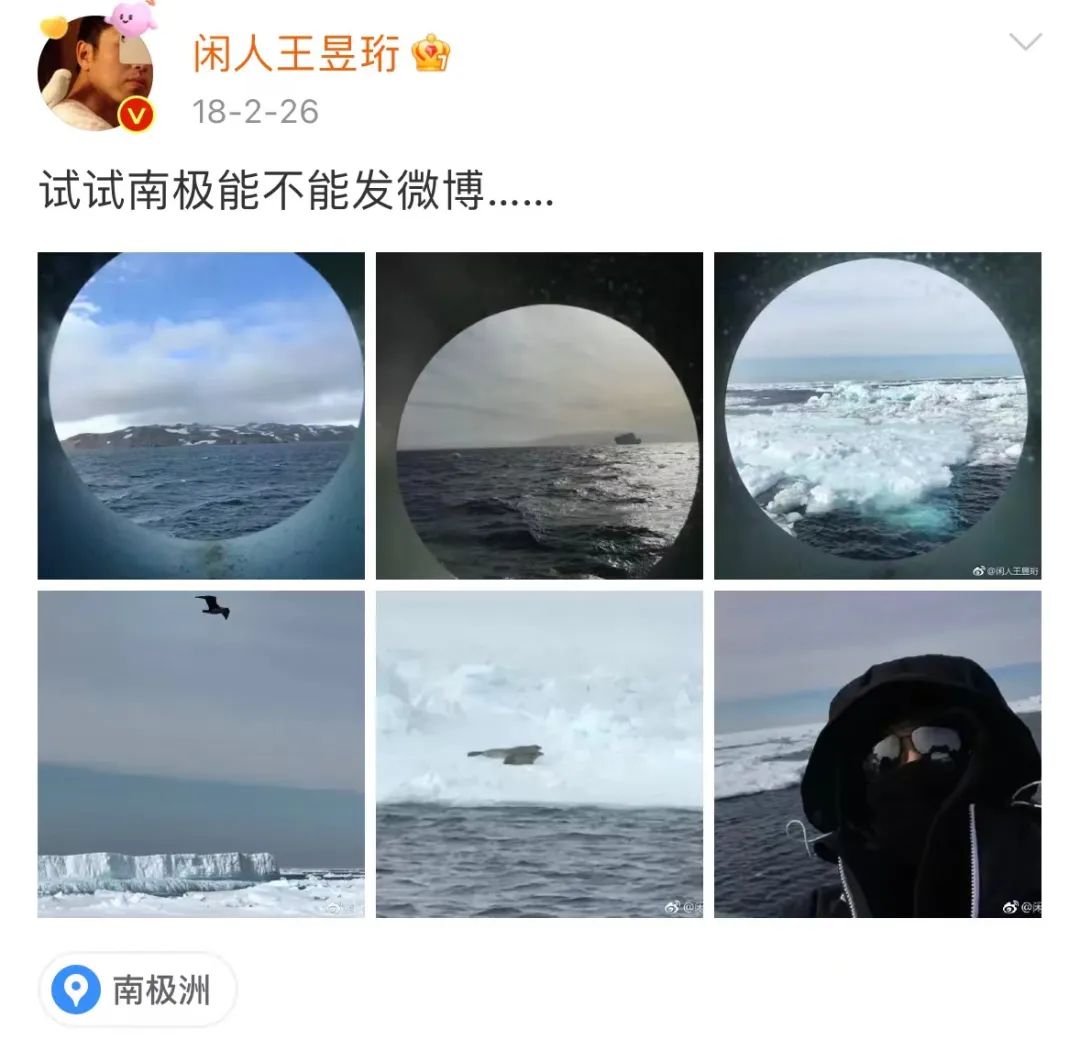View the flying bird iceberg photo

tap(201, 754)
